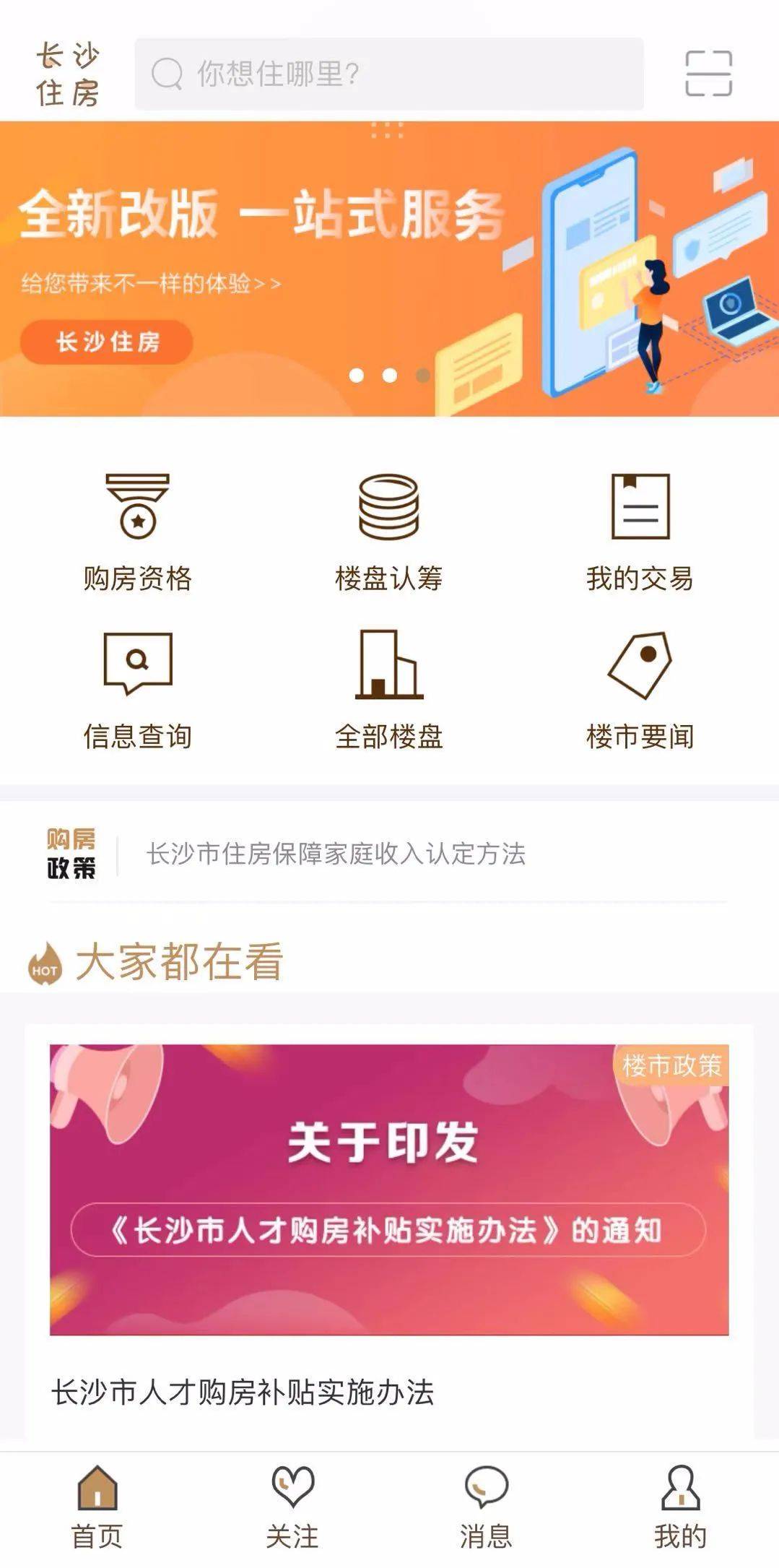Open the scan icon in the top bar
Viewport: 779px width, 1568px height.
point(708,74)
